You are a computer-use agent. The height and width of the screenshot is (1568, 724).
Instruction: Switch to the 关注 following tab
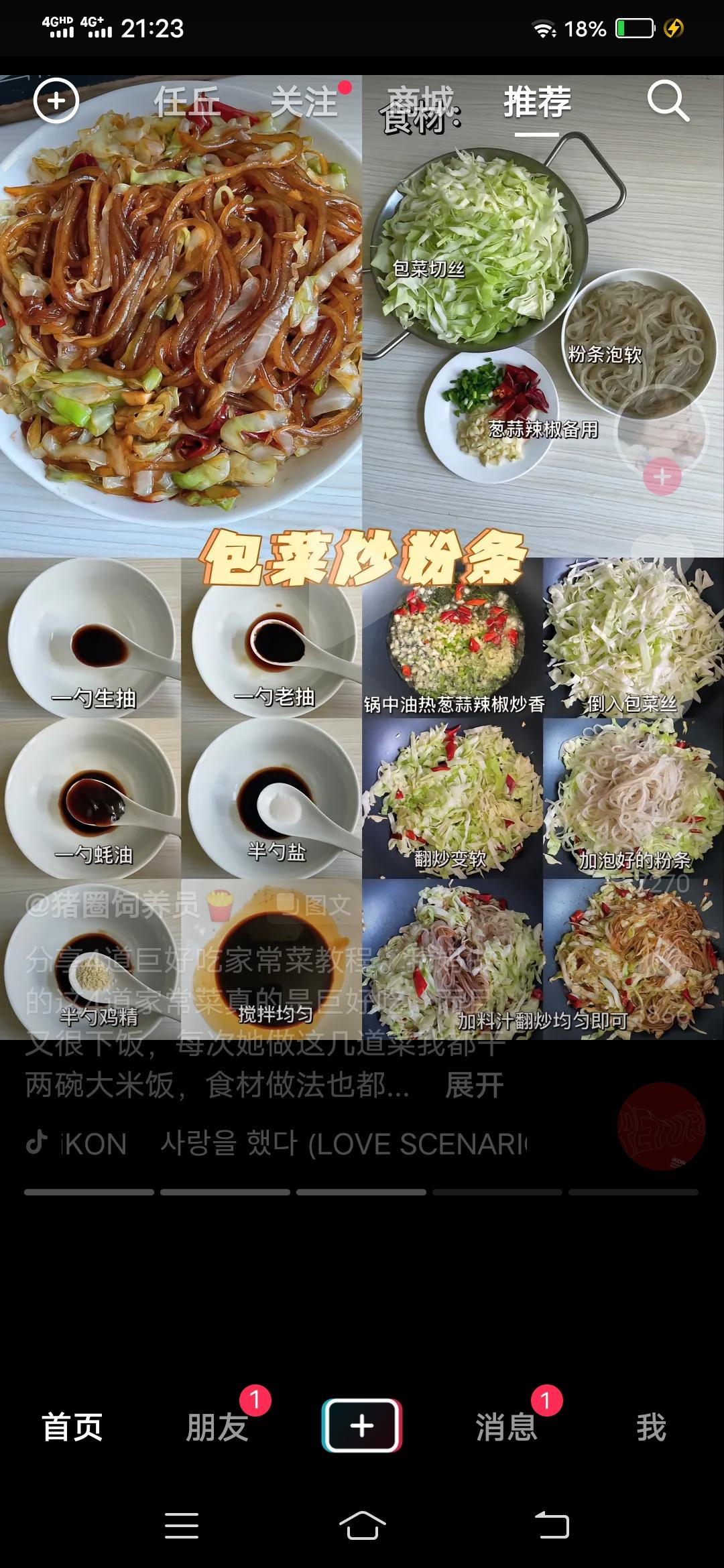click(x=304, y=102)
